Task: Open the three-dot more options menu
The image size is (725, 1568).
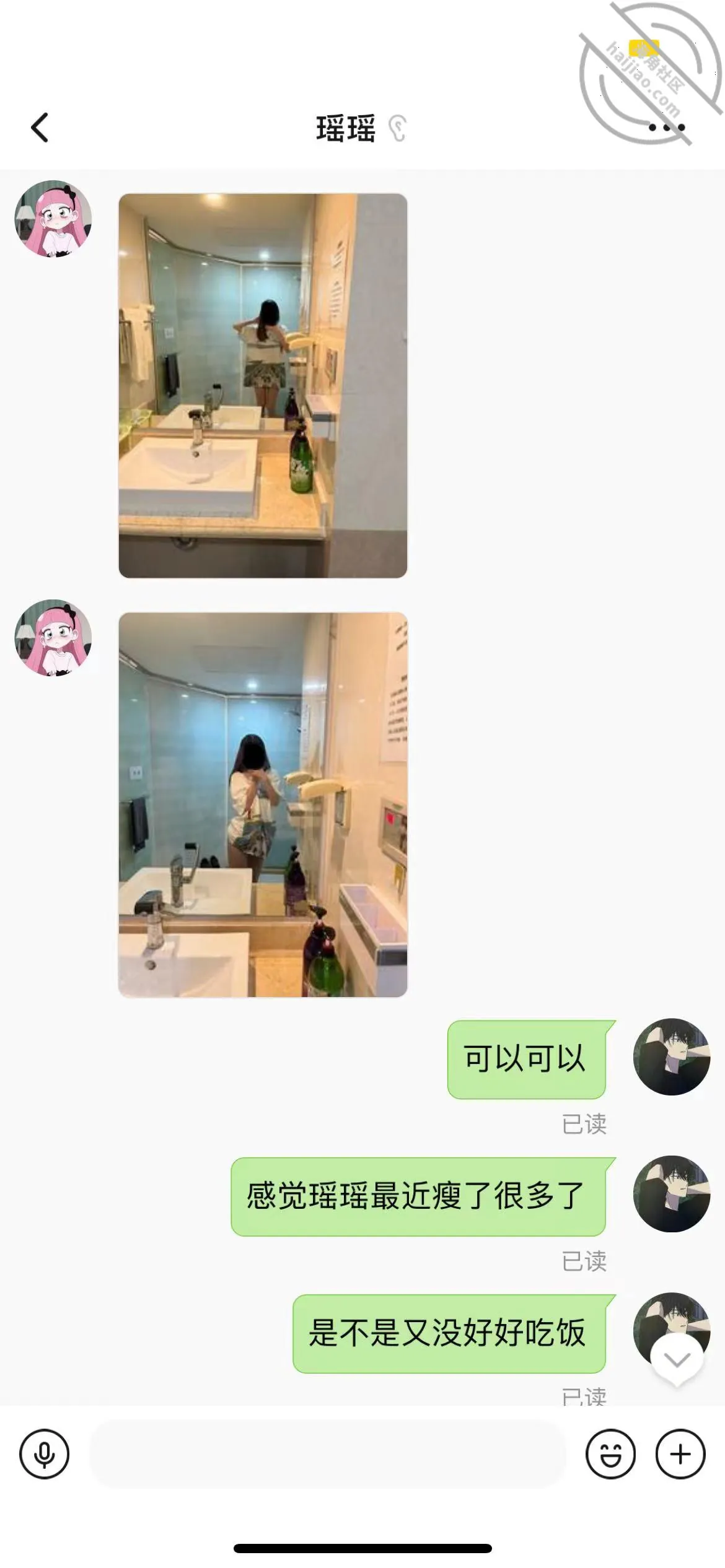Action: 666,128
